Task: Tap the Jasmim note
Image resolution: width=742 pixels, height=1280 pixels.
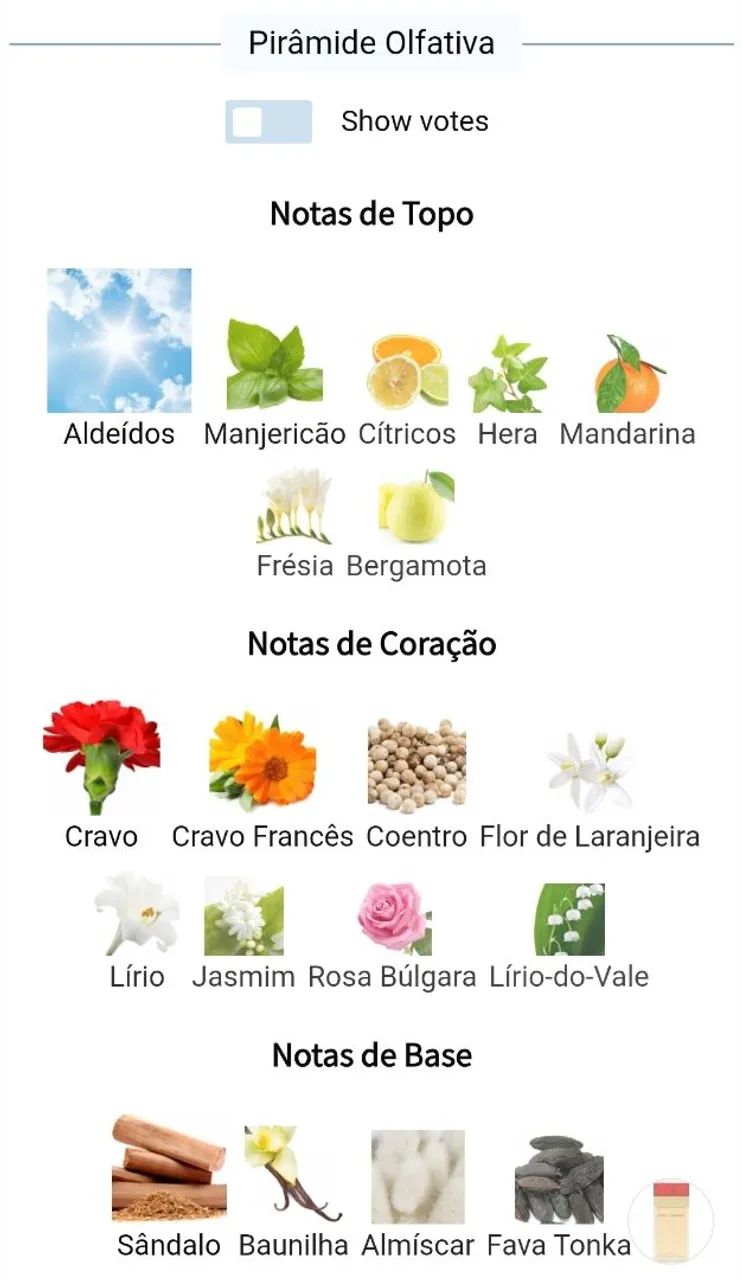Action: (244, 920)
